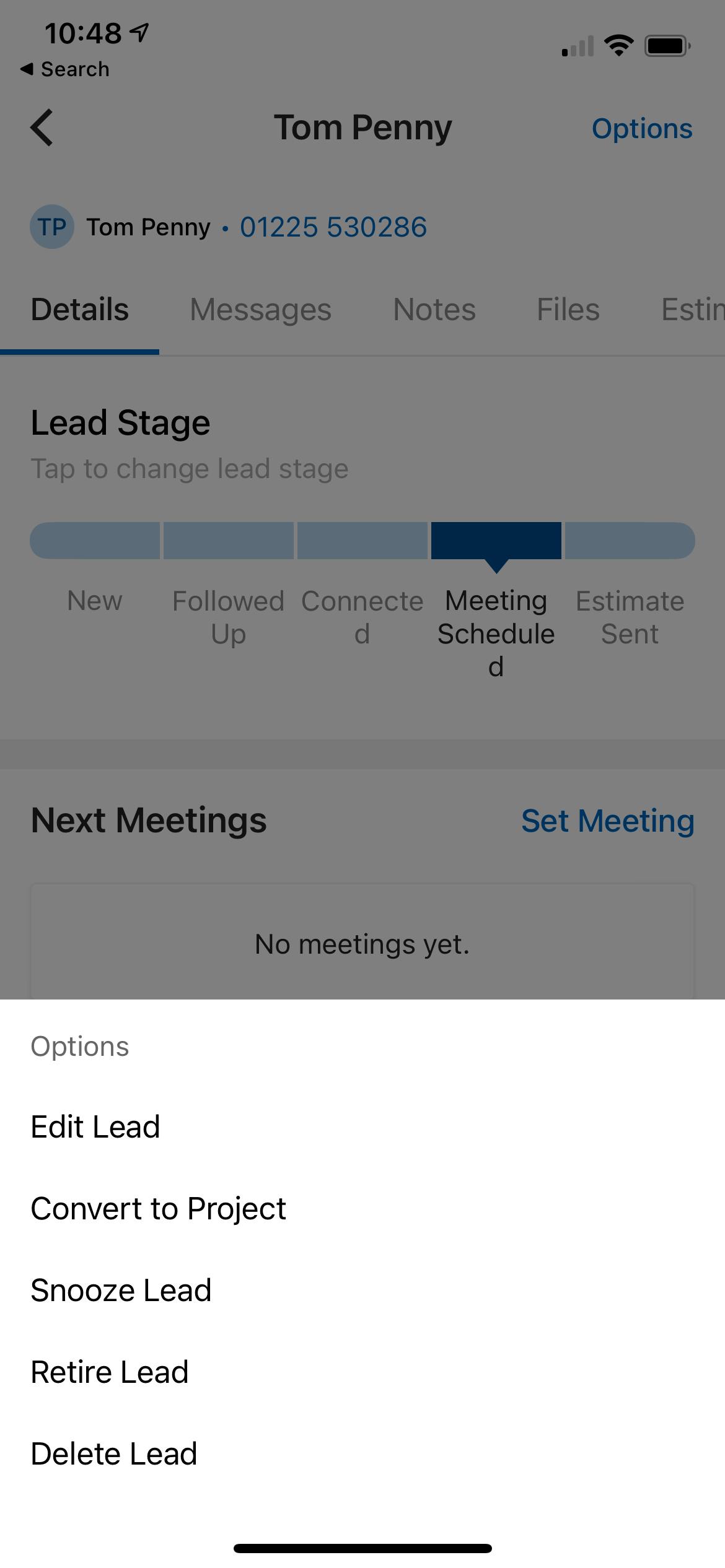Tap Retire Lead option

point(110,1372)
